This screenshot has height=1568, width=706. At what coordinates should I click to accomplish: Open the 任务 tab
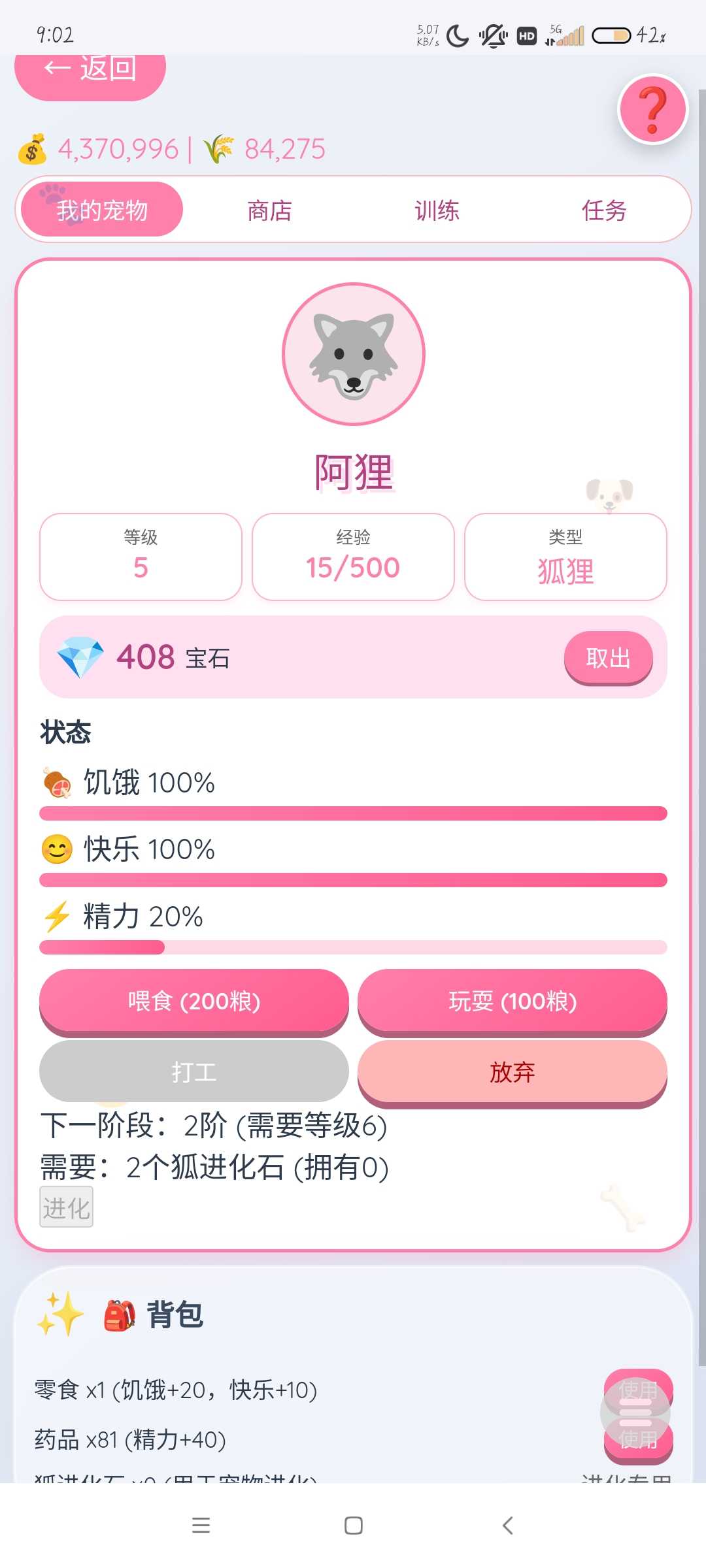(604, 210)
